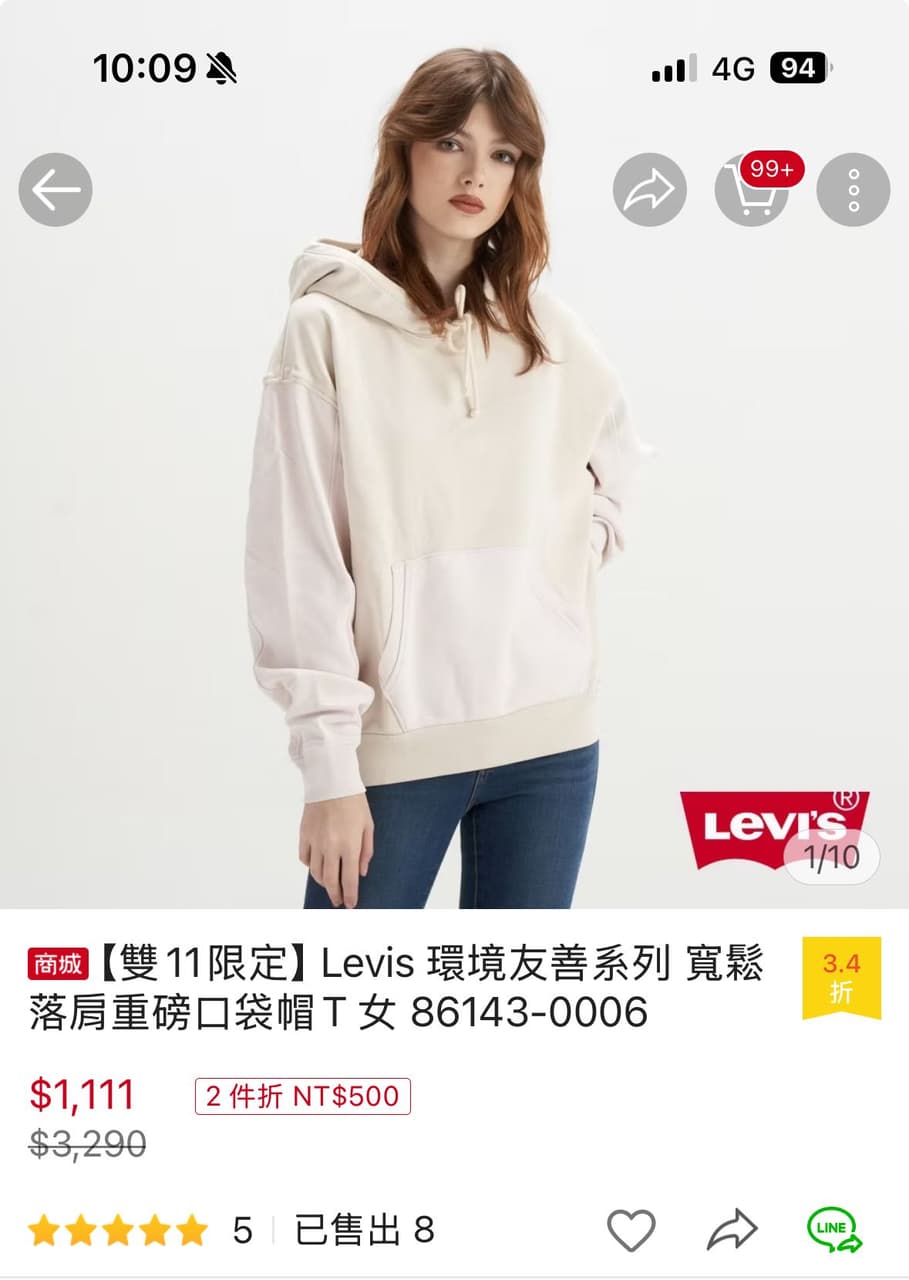Screen dimensions: 909x1280
Task: Open the share icon at top right
Action: (649, 189)
